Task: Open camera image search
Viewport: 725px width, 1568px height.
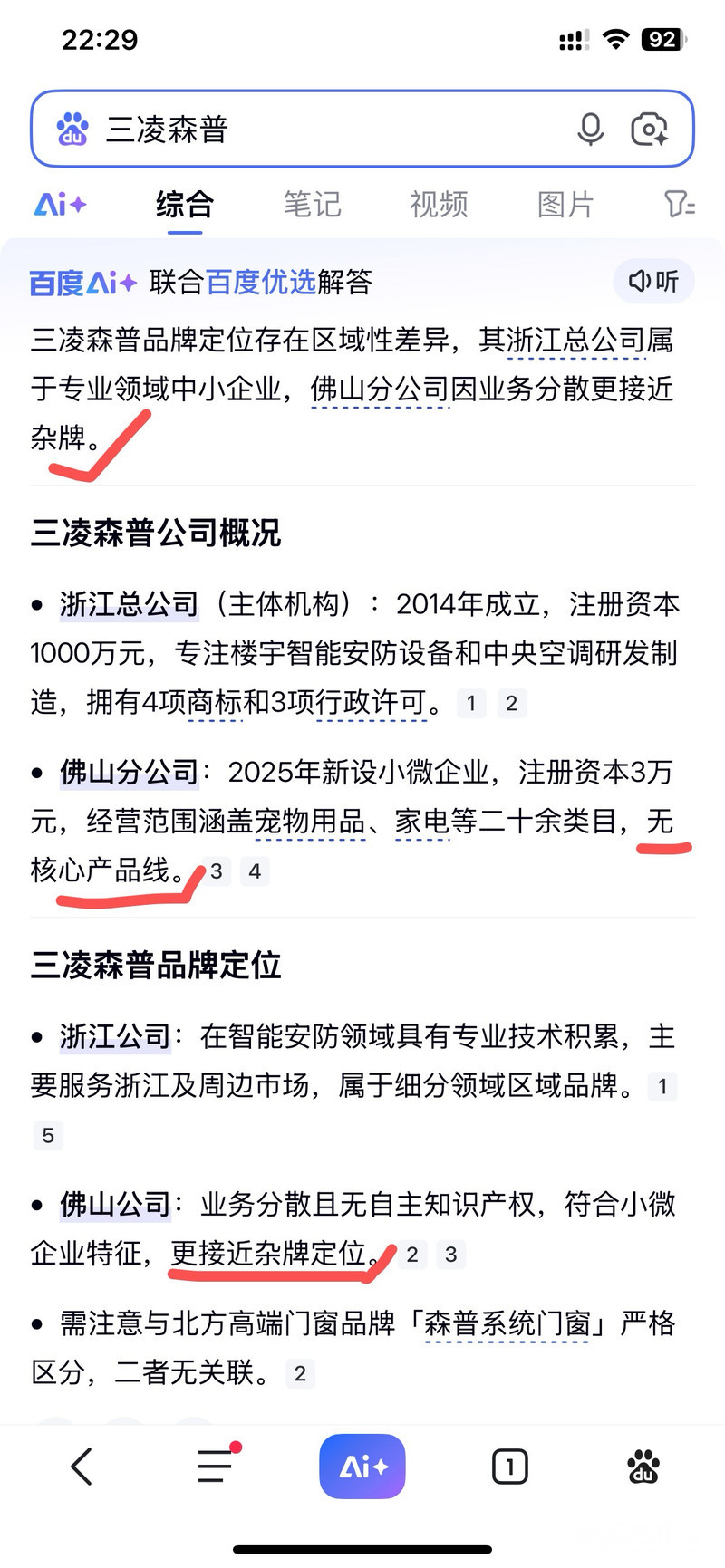Action: (650, 130)
